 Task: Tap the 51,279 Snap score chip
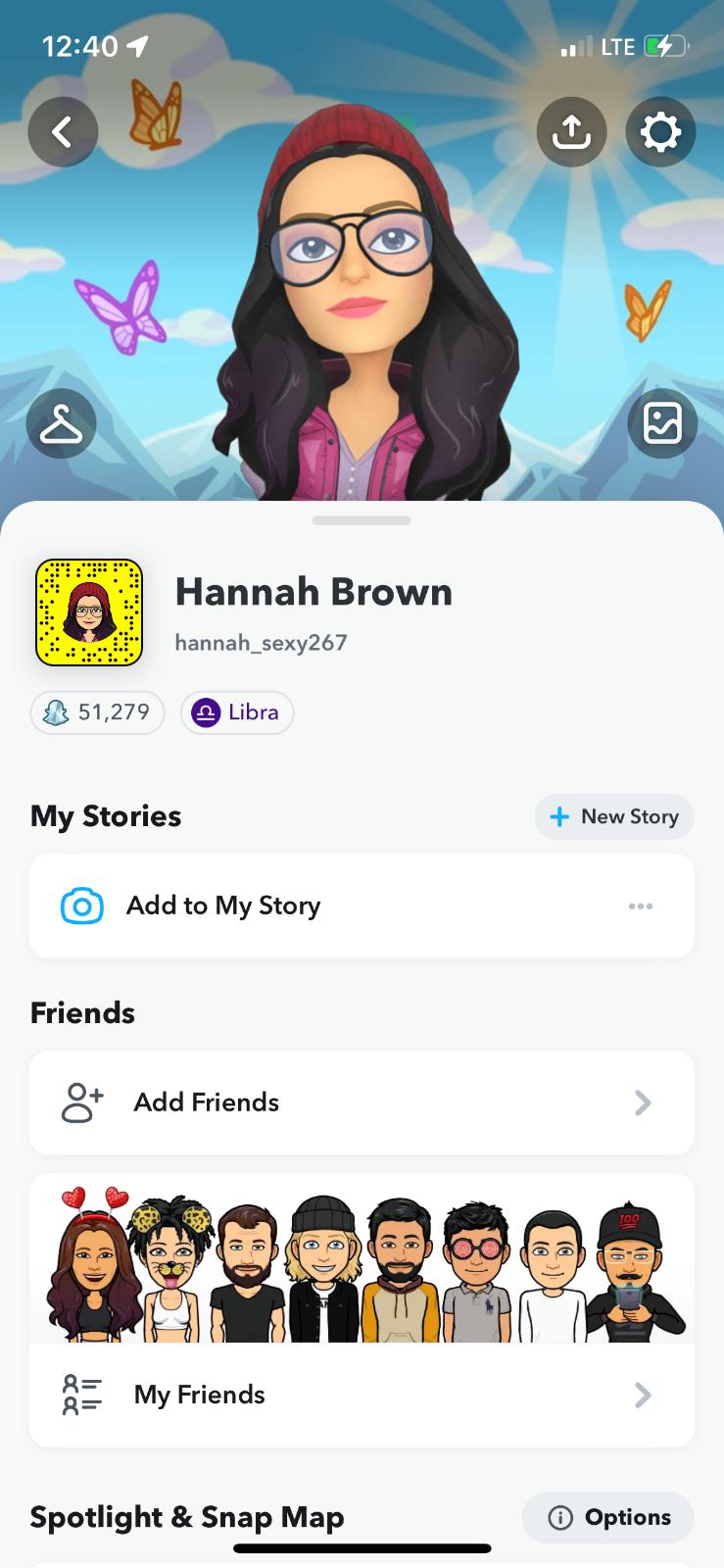tap(98, 712)
